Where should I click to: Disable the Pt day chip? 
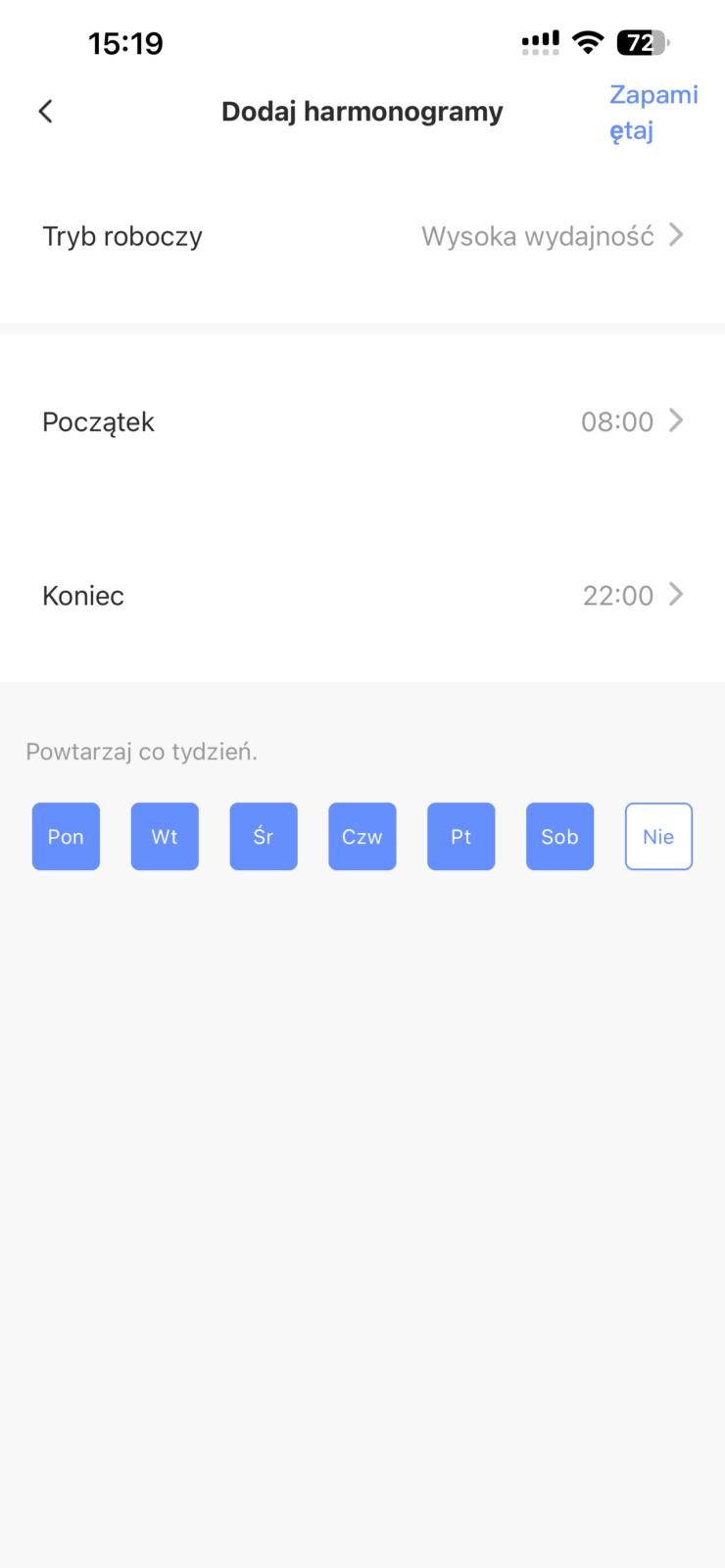click(461, 836)
